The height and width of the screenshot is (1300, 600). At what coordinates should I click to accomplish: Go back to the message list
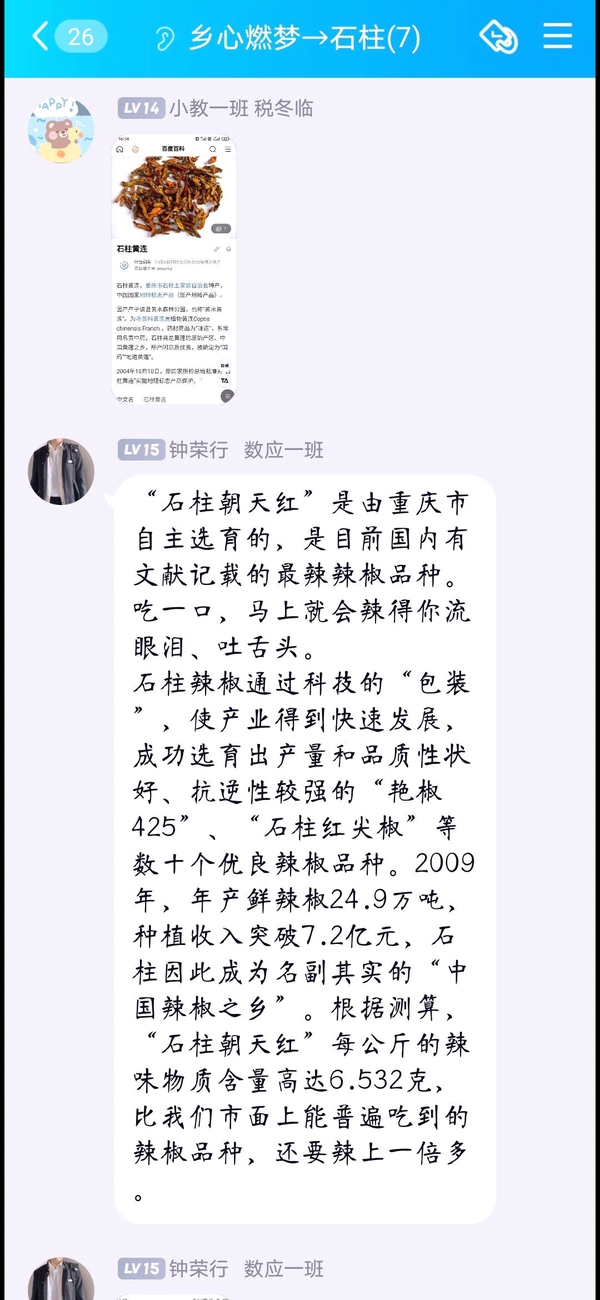40,37
